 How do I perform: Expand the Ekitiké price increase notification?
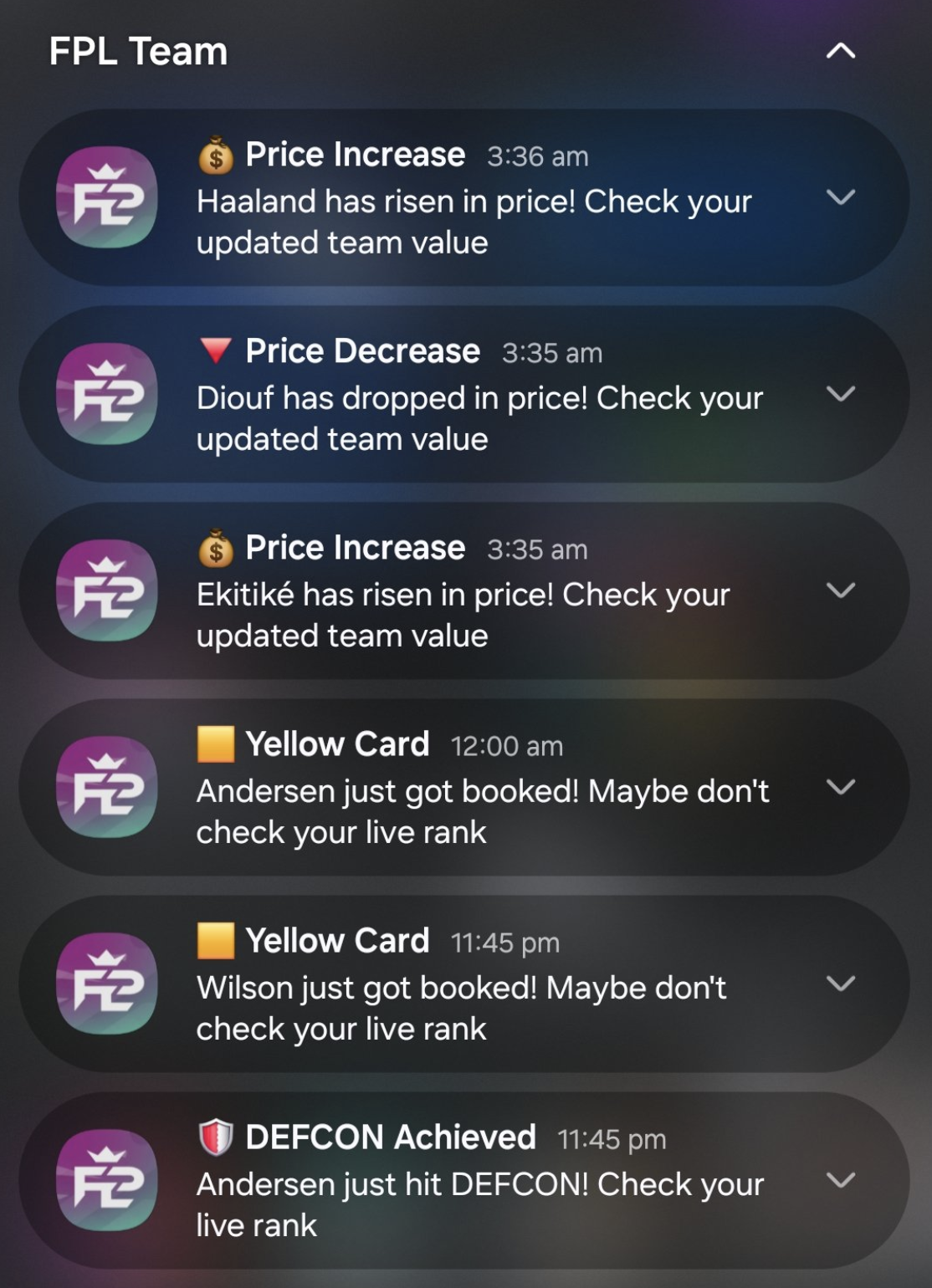pos(840,590)
